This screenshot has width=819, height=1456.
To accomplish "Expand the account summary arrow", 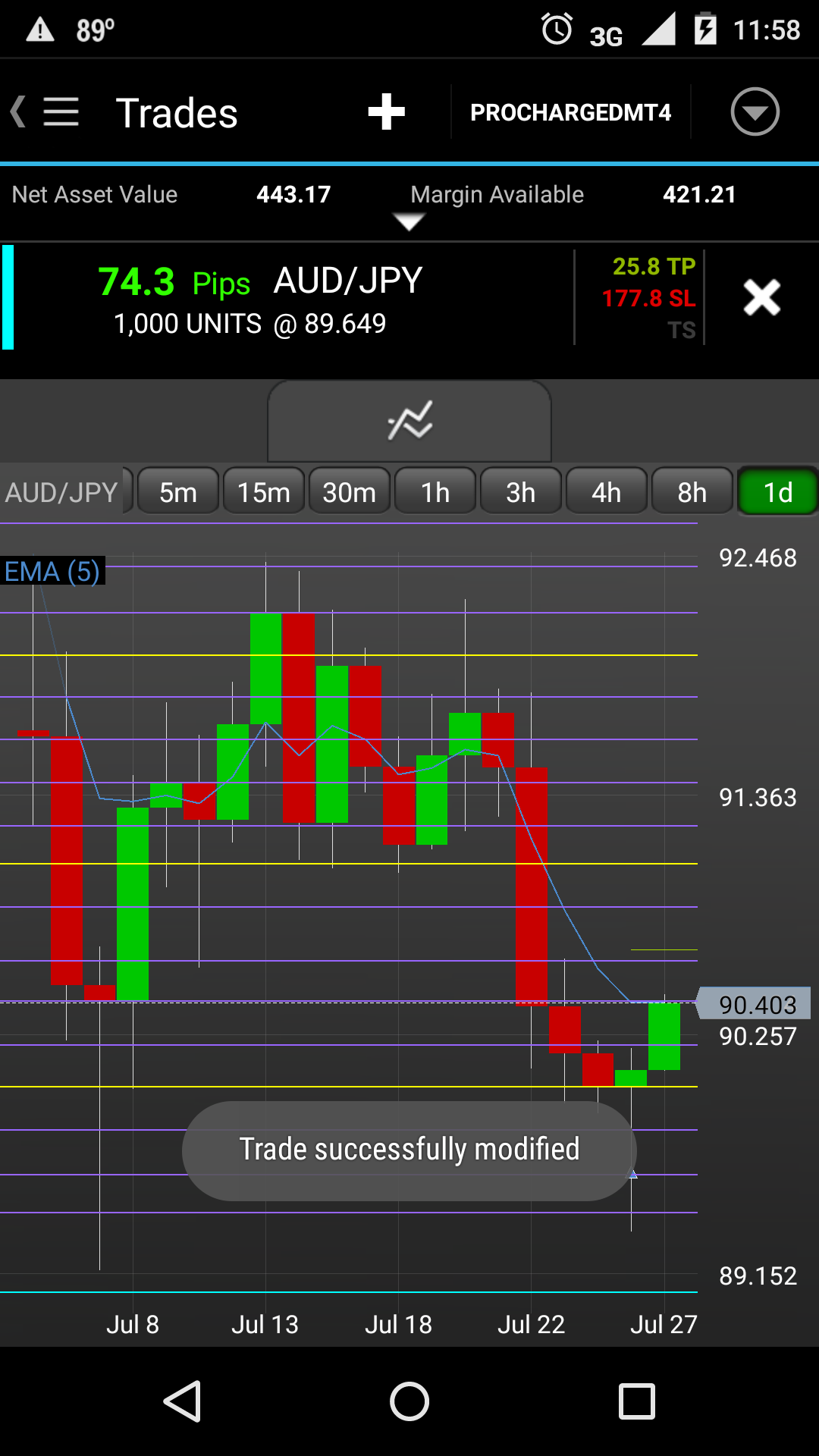I will tap(409, 221).
